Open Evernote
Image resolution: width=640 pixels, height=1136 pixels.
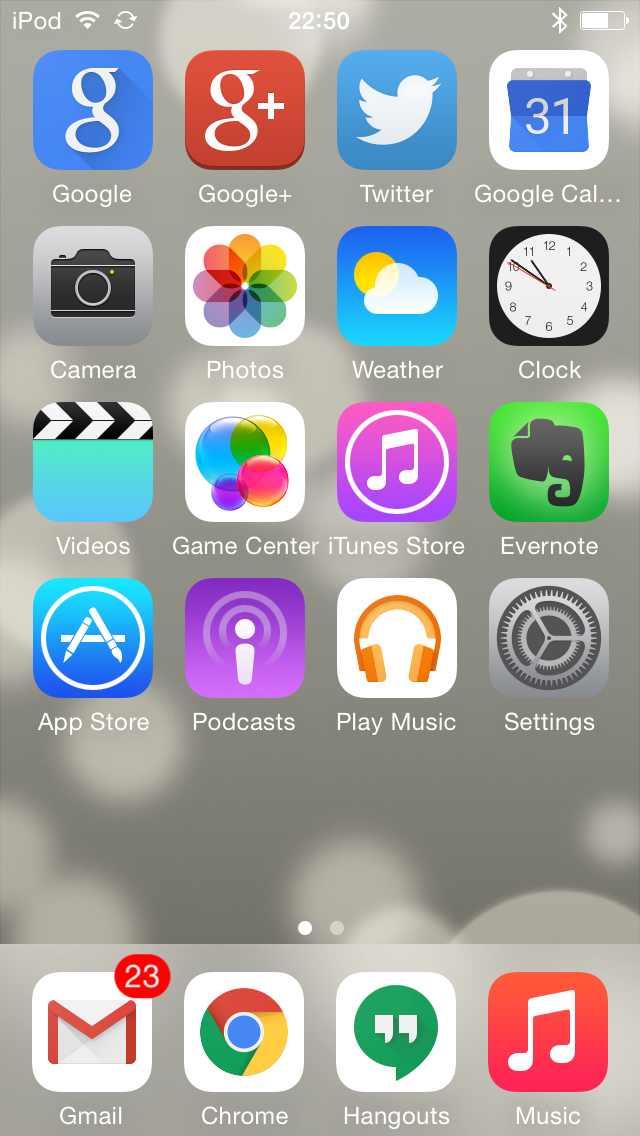click(x=549, y=462)
